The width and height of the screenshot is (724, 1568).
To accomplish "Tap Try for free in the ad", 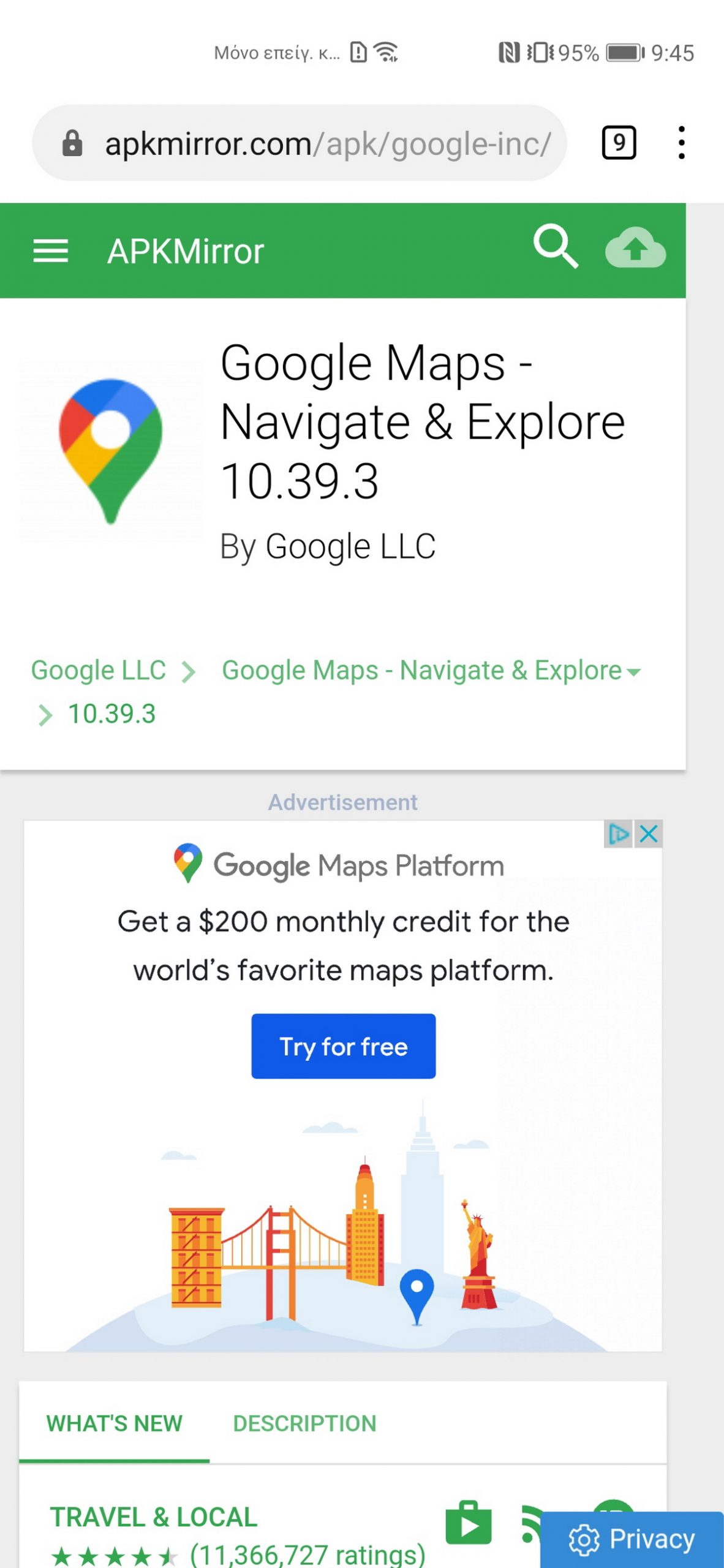I will [x=344, y=1046].
